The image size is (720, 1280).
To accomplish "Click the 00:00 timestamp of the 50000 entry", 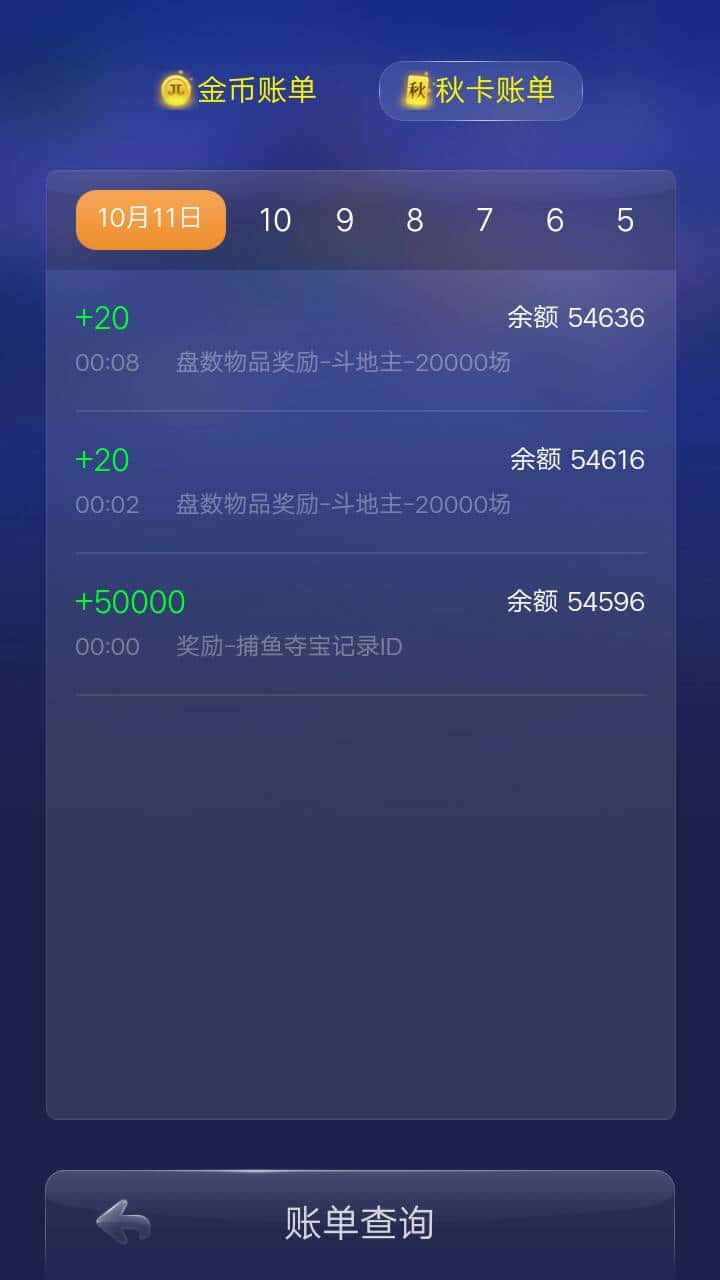I will pos(106,647).
